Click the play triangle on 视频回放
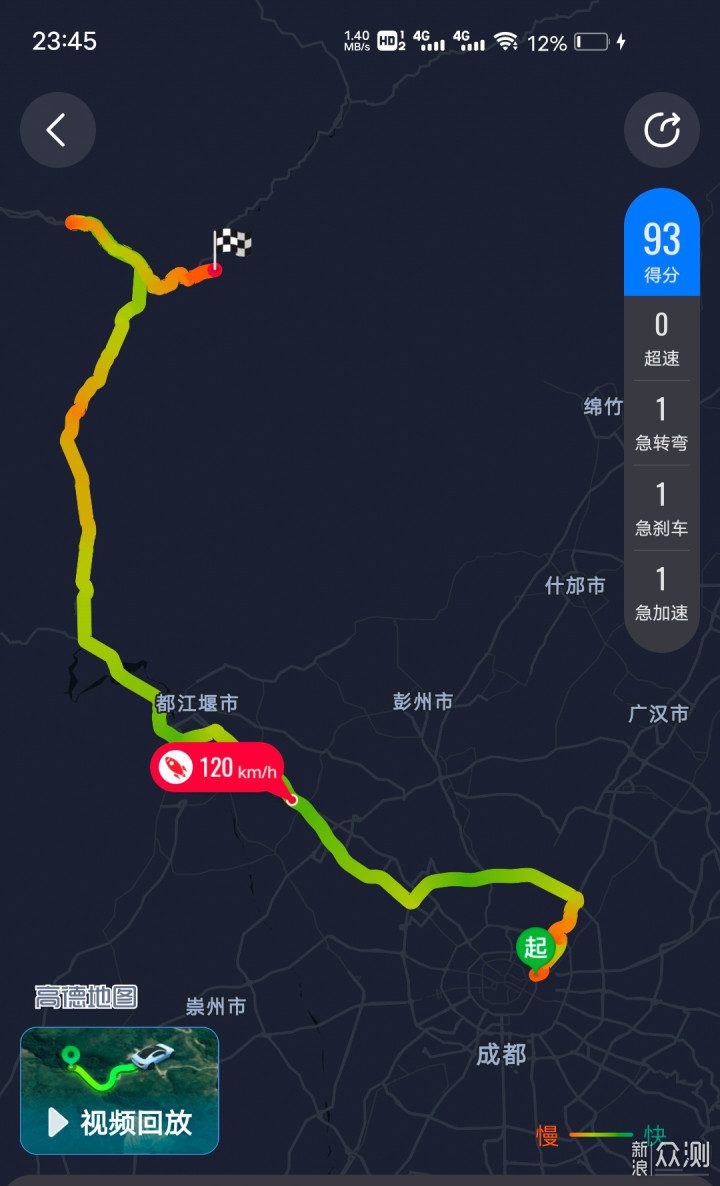Image resolution: width=720 pixels, height=1186 pixels. click(x=58, y=1123)
